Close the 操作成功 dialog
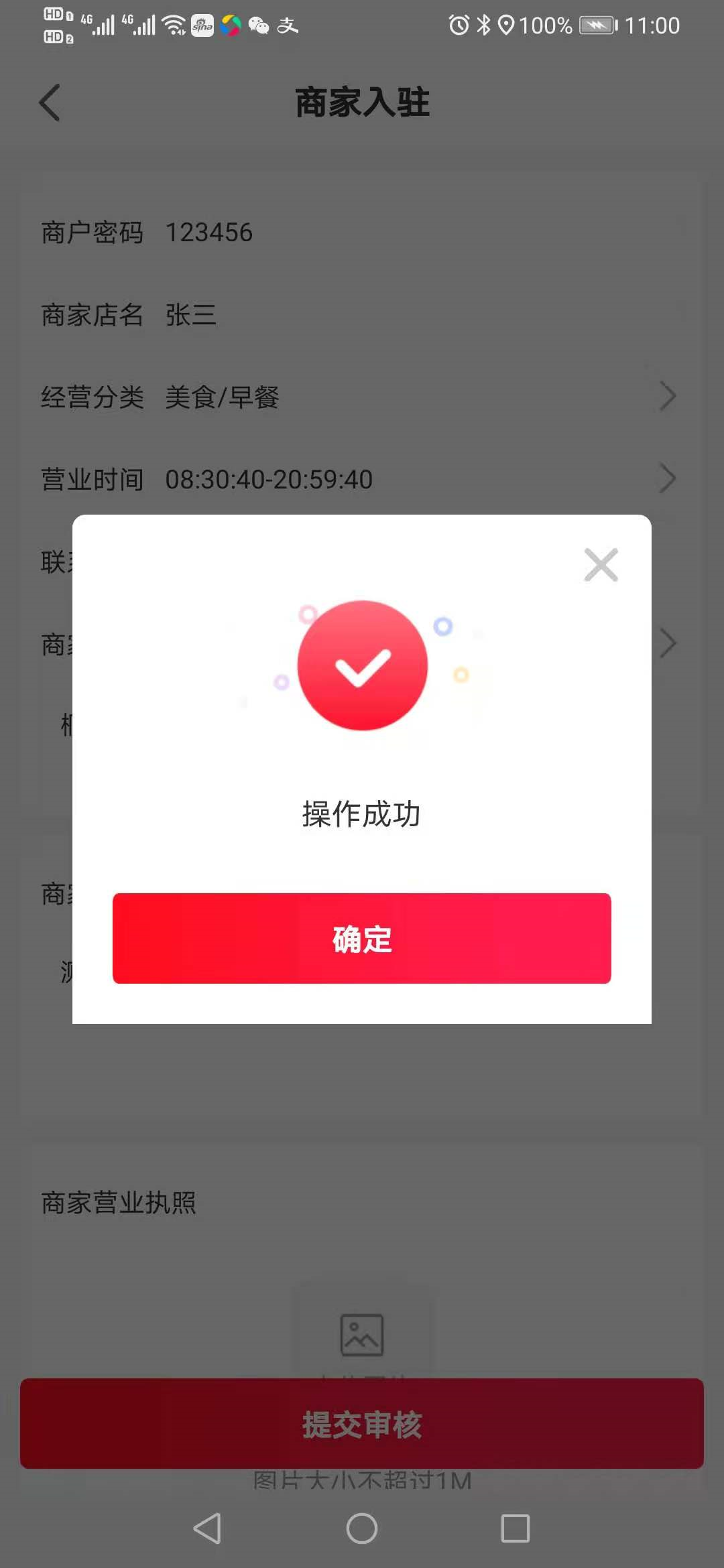Image resolution: width=724 pixels, height=1568 pixels. point(601,565)
